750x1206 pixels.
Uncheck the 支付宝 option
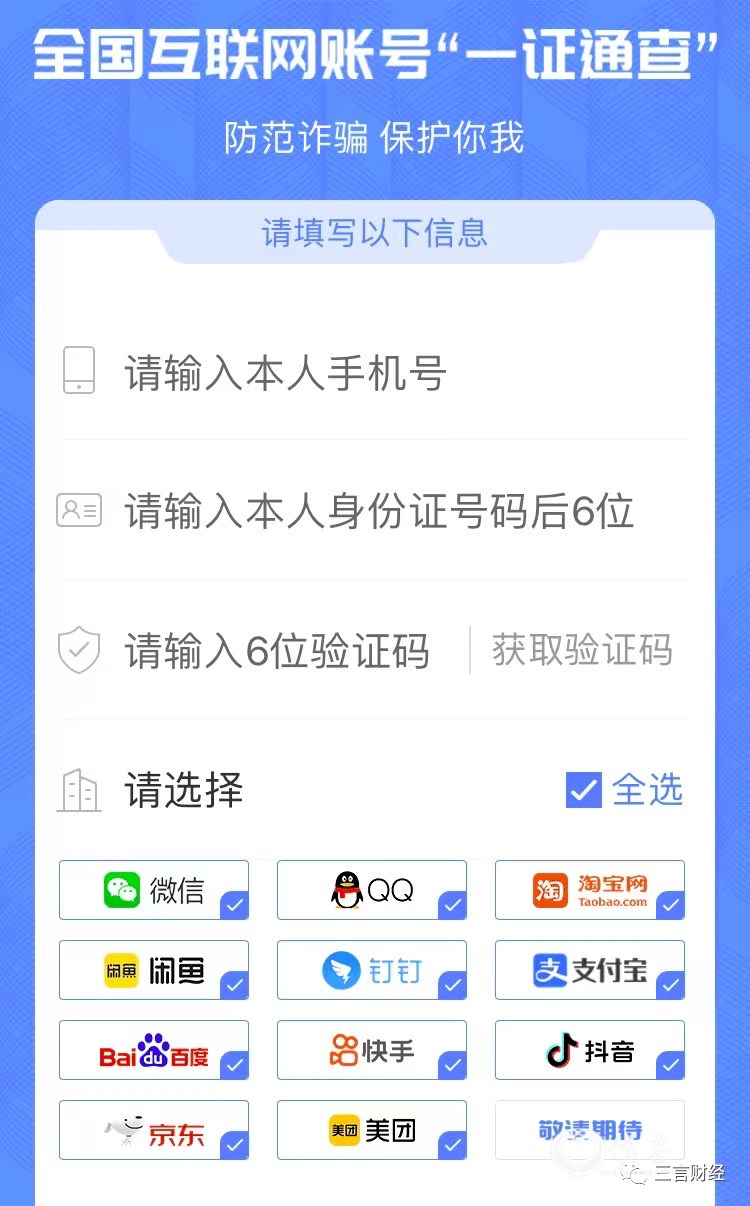pyautogui.click(x=590, y=970)
